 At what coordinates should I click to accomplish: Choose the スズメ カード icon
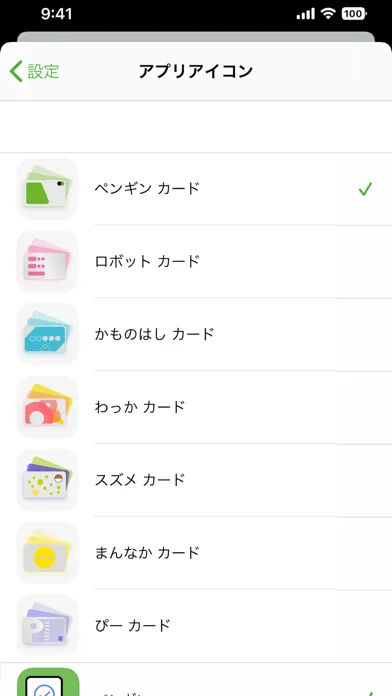(196, 480)
